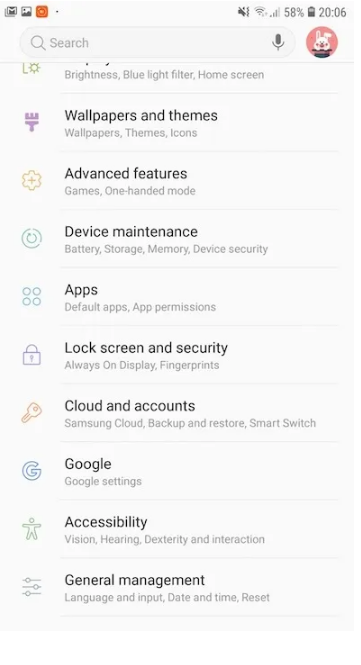
Task: Open Google settings row
Action: coord(177,471)
